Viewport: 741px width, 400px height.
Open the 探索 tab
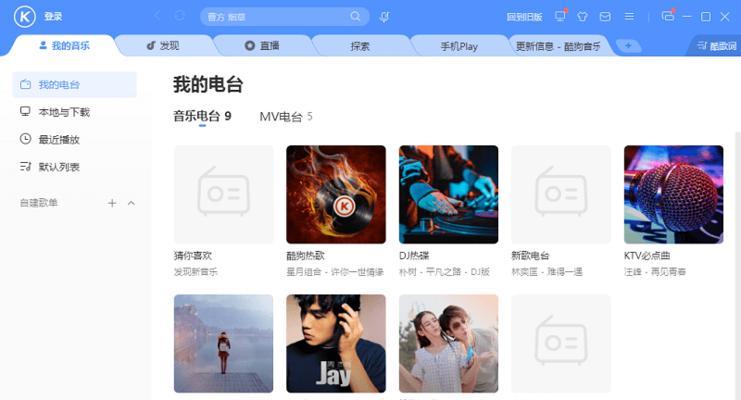[x=360, y=46]
